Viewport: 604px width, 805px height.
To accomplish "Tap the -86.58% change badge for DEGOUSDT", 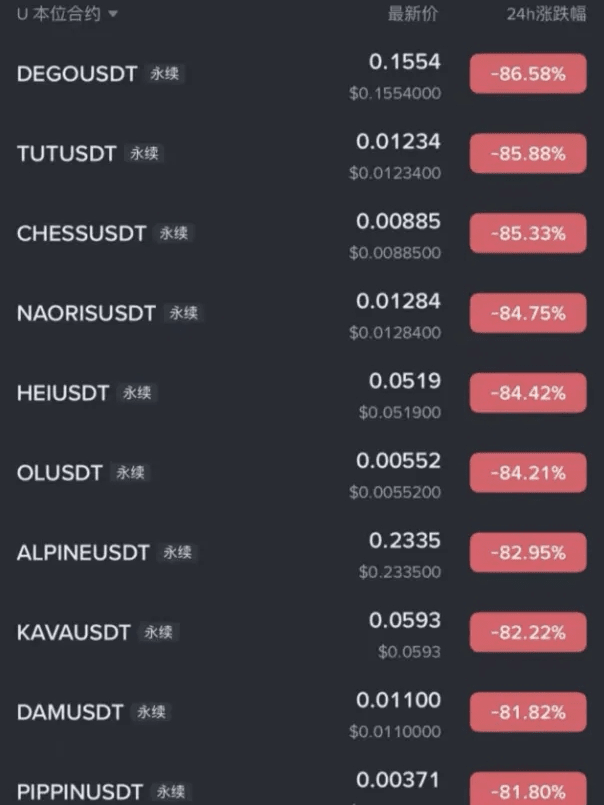I will click(x=528, y=74).
